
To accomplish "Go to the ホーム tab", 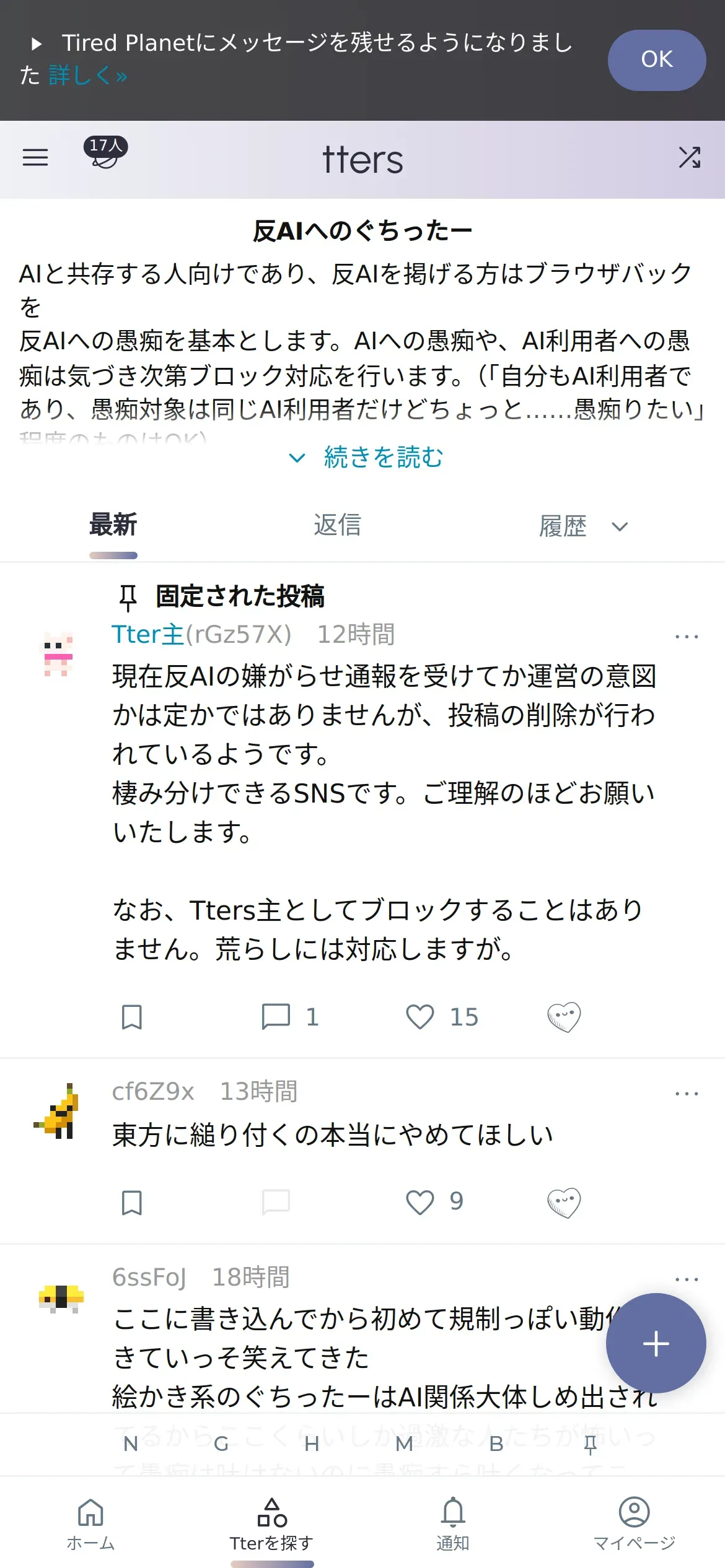I will (90, 1525).
